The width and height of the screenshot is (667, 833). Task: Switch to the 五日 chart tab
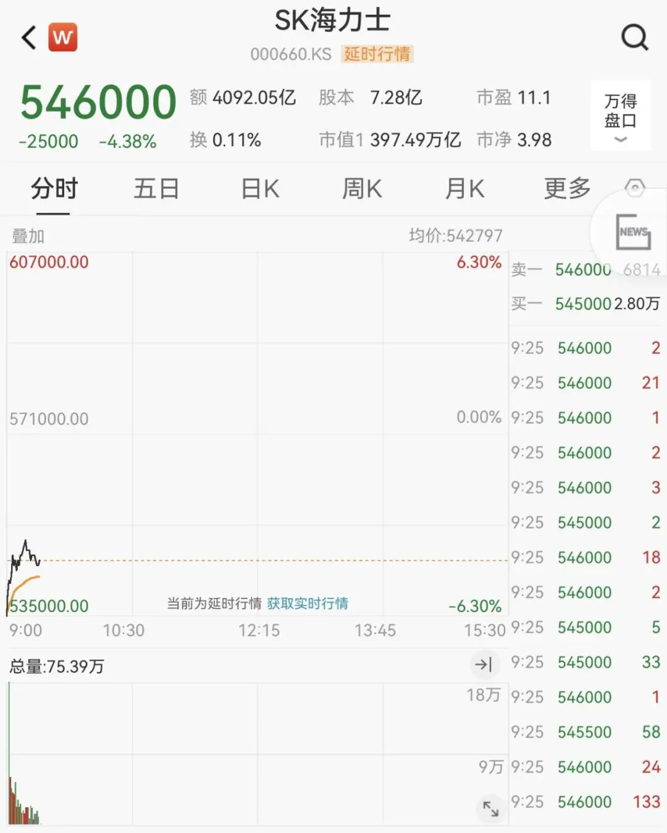tap(156, 188)
